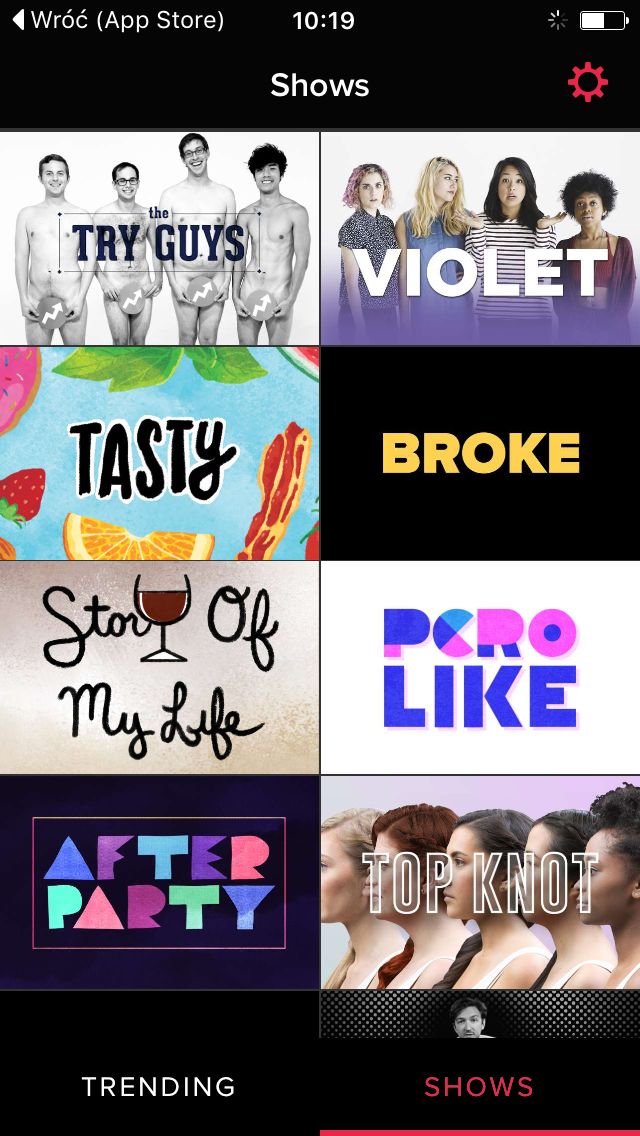Open settings via the gear icon
The image size is (640, 1136).
[587, 82]
